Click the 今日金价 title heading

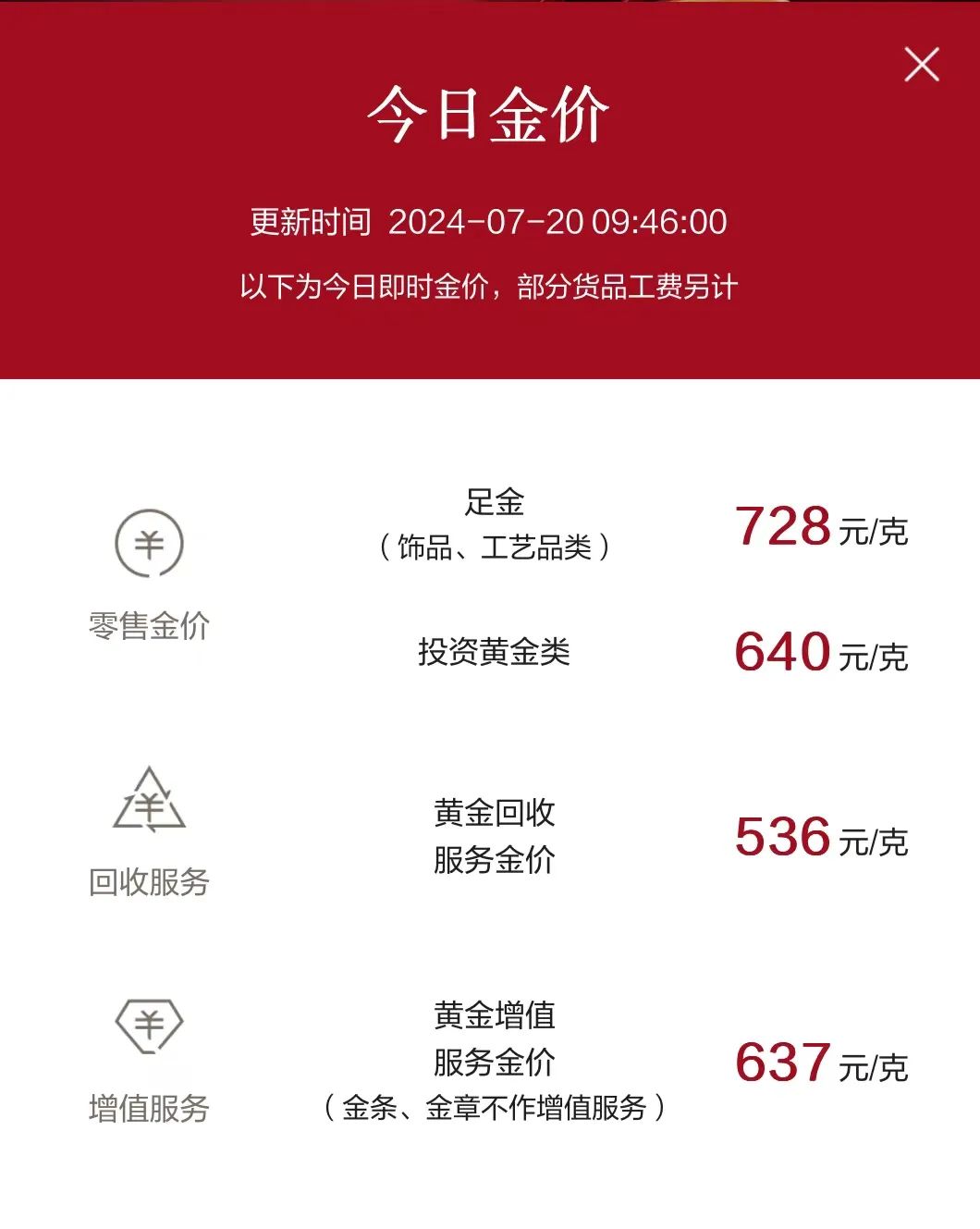[x=489, y=115]
